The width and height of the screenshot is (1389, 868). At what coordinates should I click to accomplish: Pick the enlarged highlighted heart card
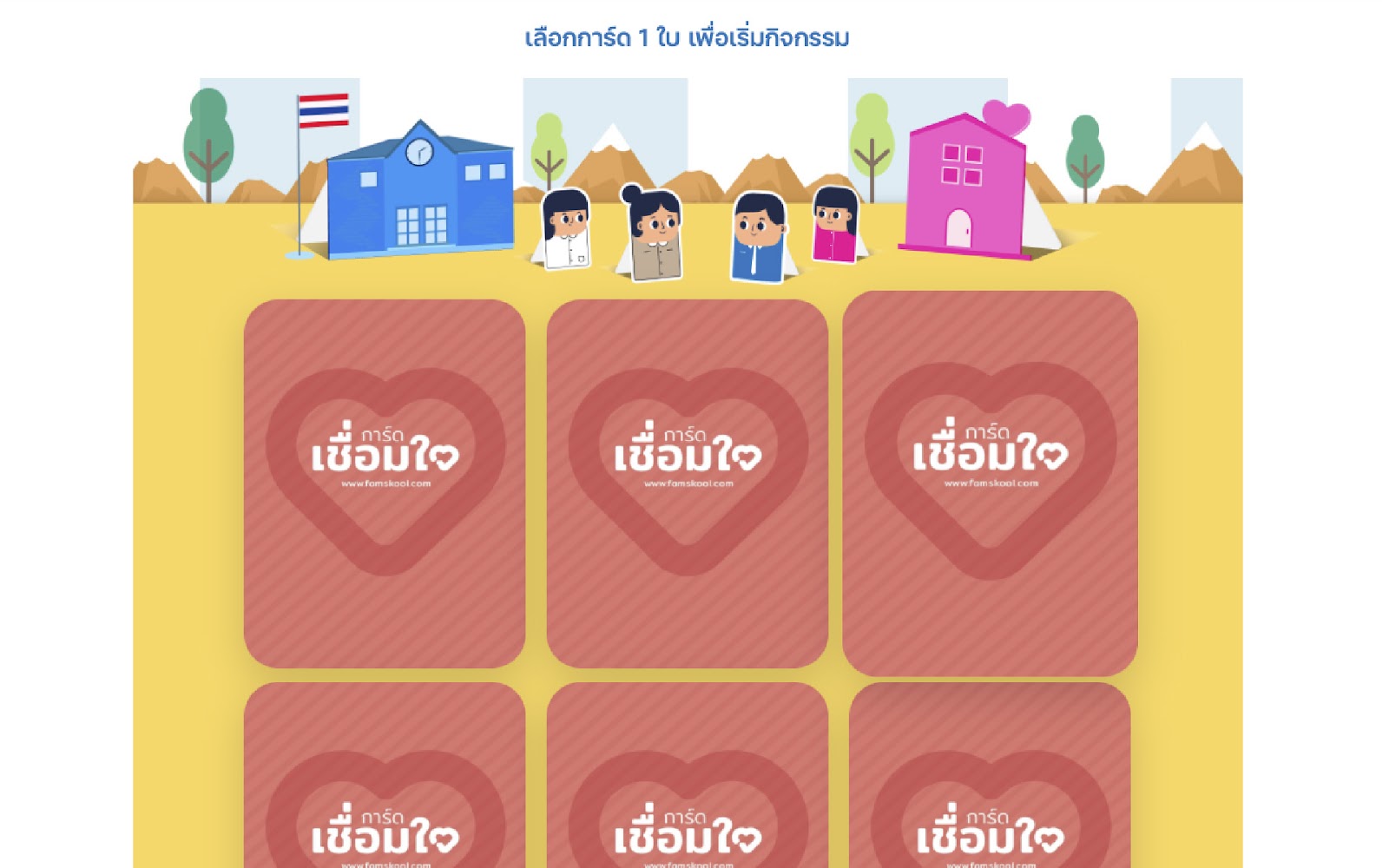990,483
